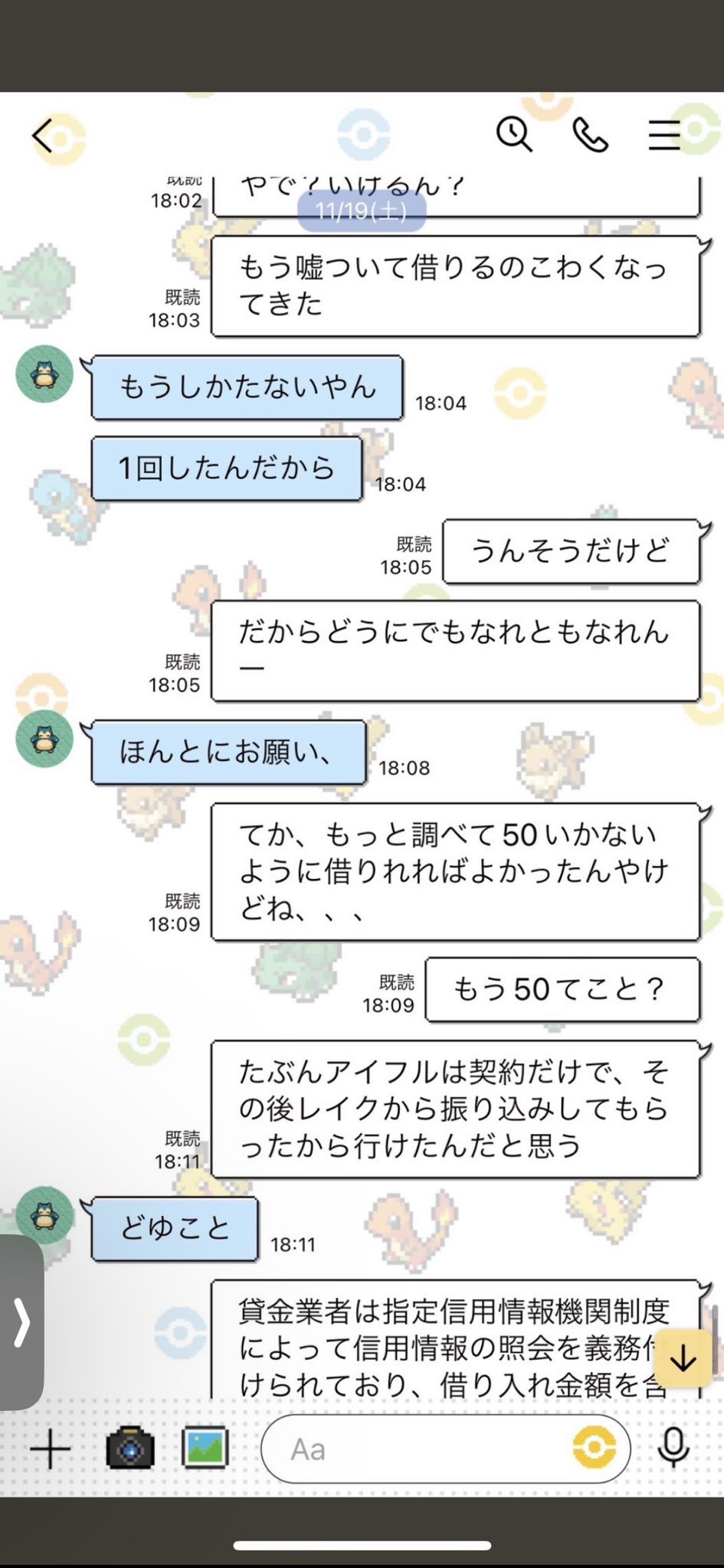Go back to the chat list
Screen dimensions: 724x1568
click(x=42, y=136)
